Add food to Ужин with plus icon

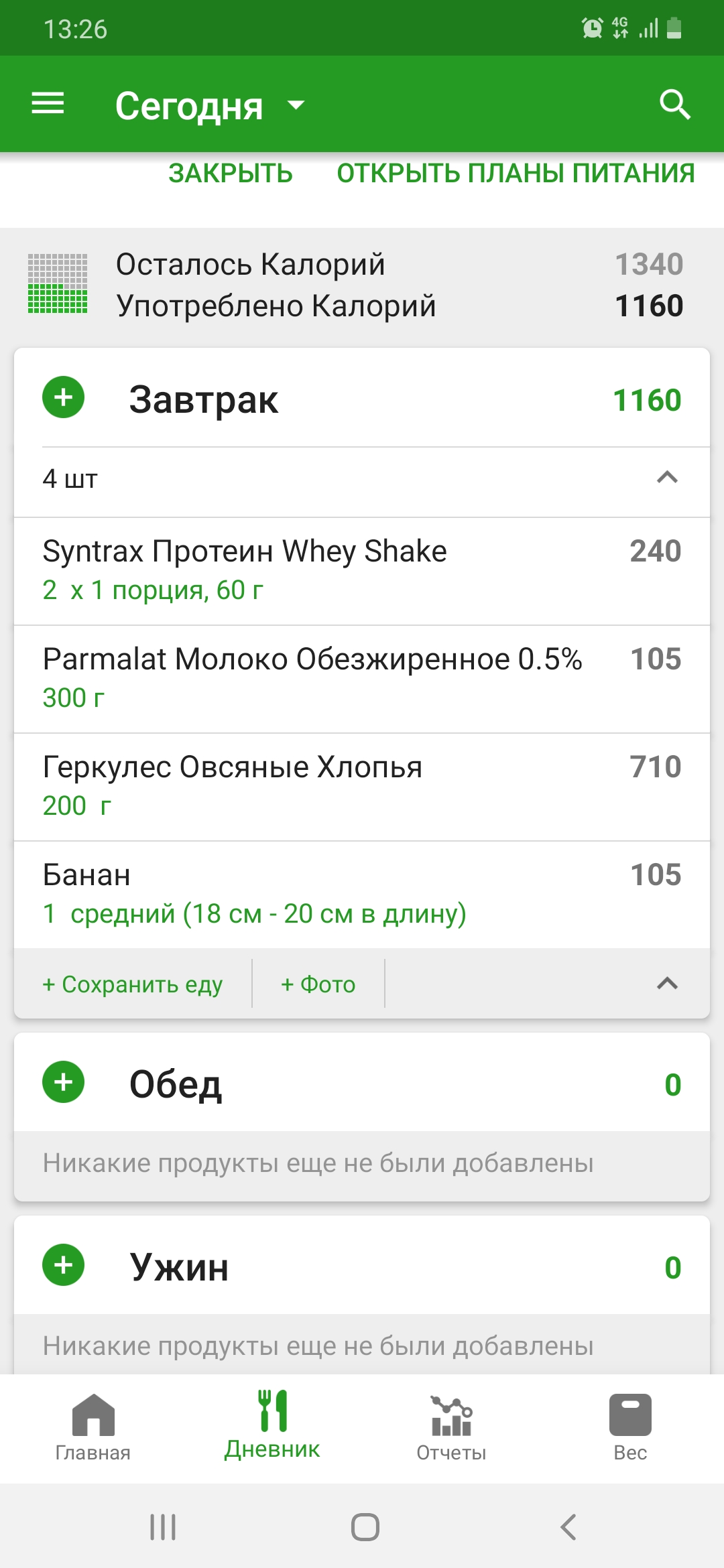[x=63, y=1264]
